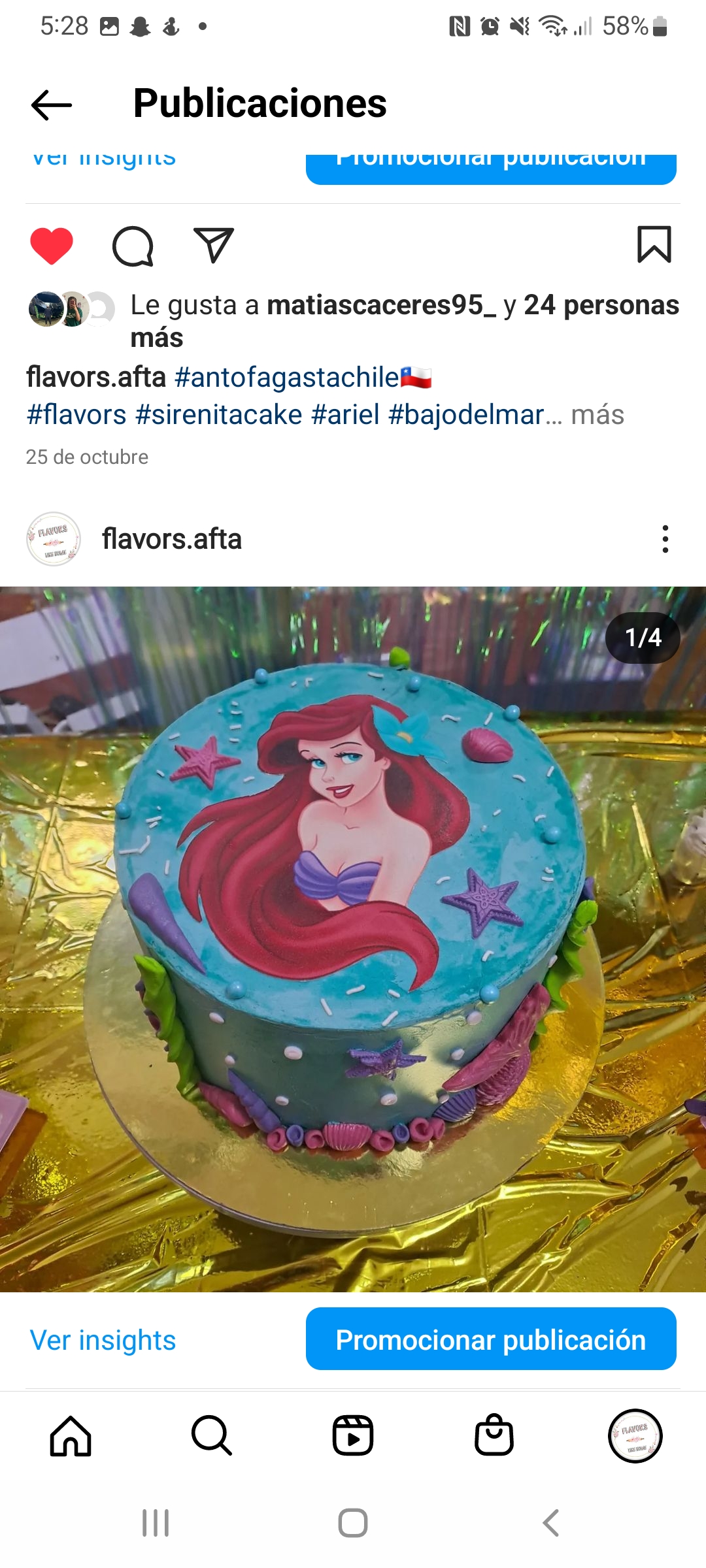Open the #sirenitacake hashtag

218,415
